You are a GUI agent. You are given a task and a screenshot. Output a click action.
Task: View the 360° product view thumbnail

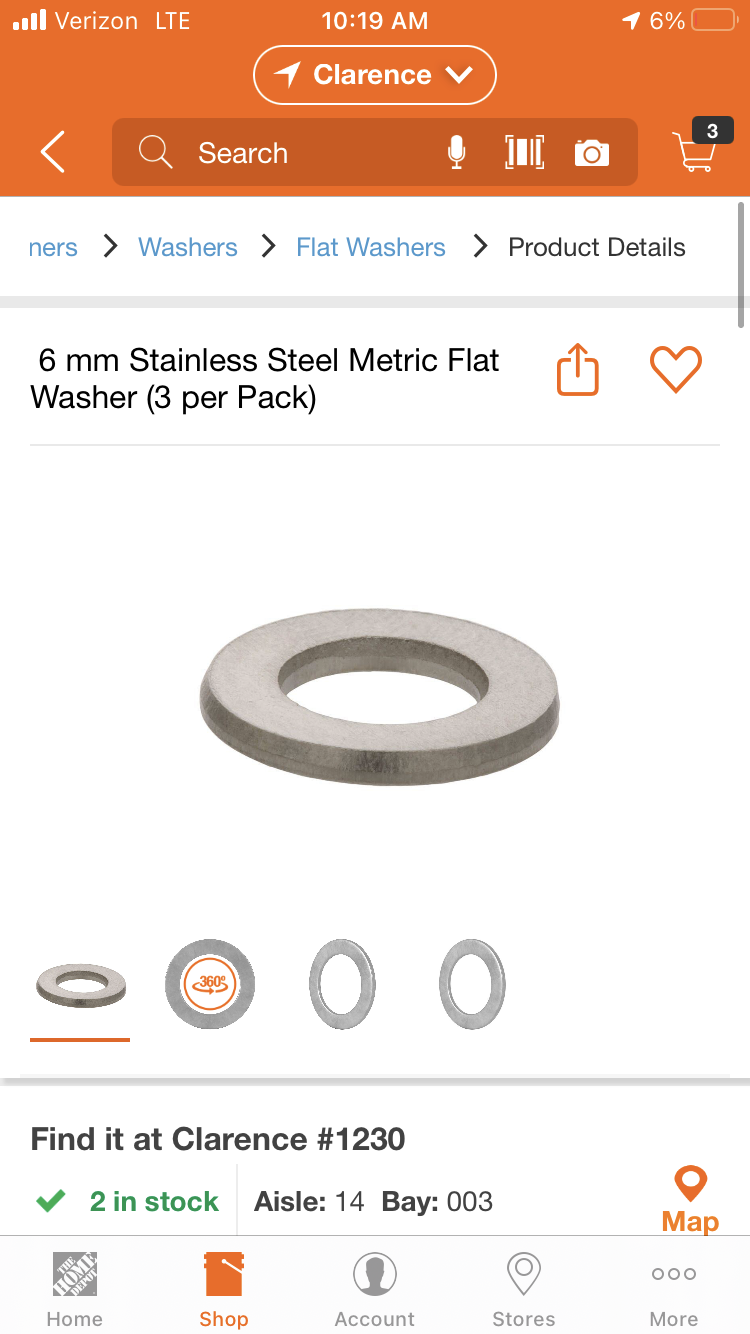point(210,984)
